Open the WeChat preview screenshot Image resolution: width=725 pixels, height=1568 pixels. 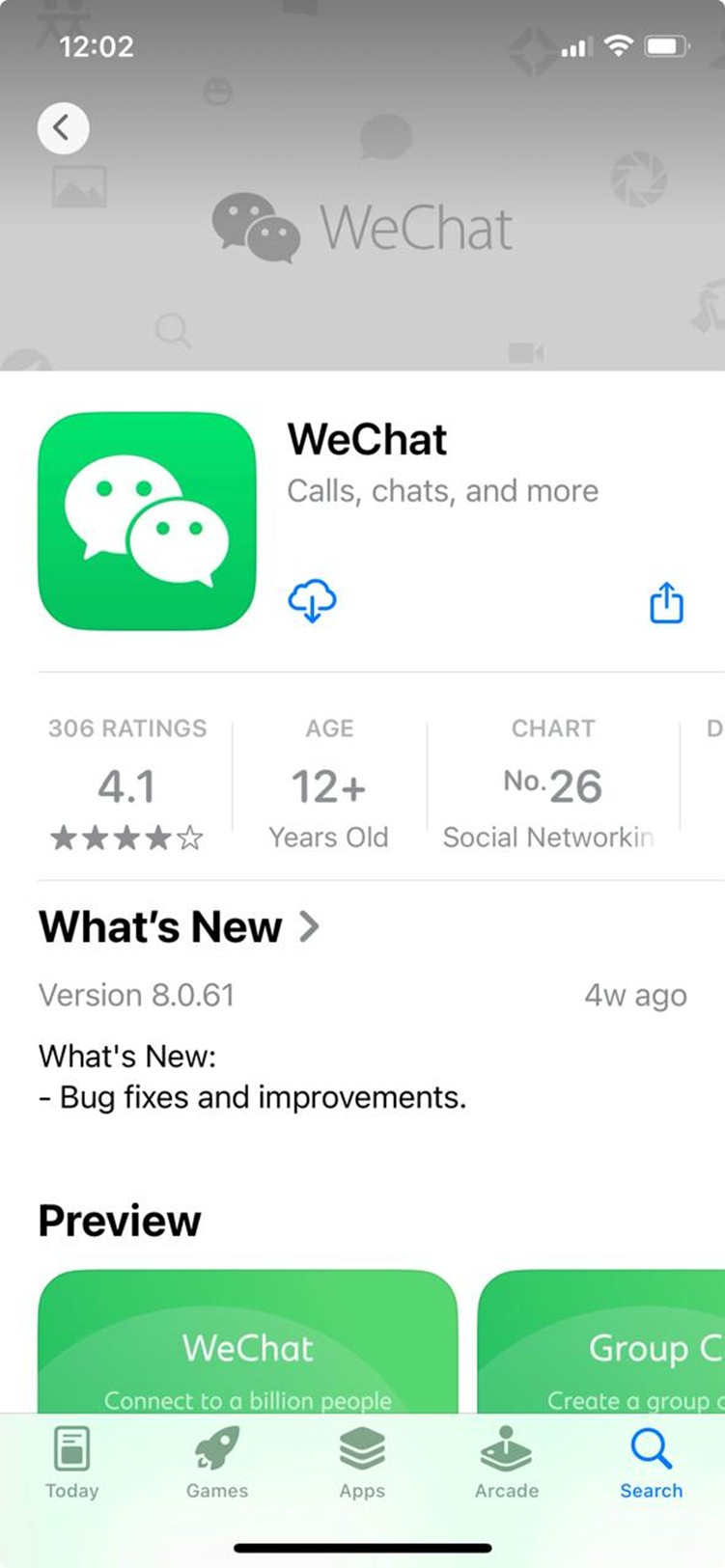247,1343
